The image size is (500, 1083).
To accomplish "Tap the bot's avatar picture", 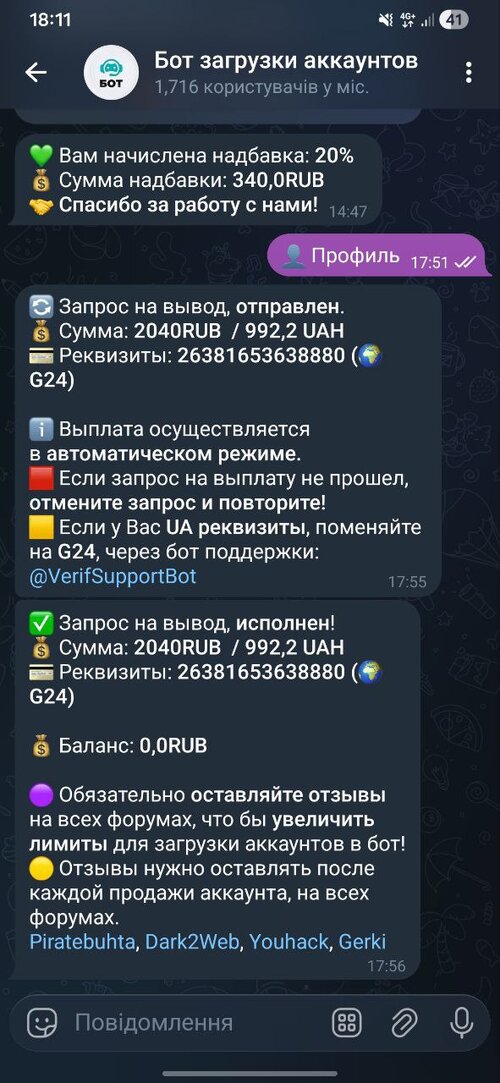I will tap(110, 73).
